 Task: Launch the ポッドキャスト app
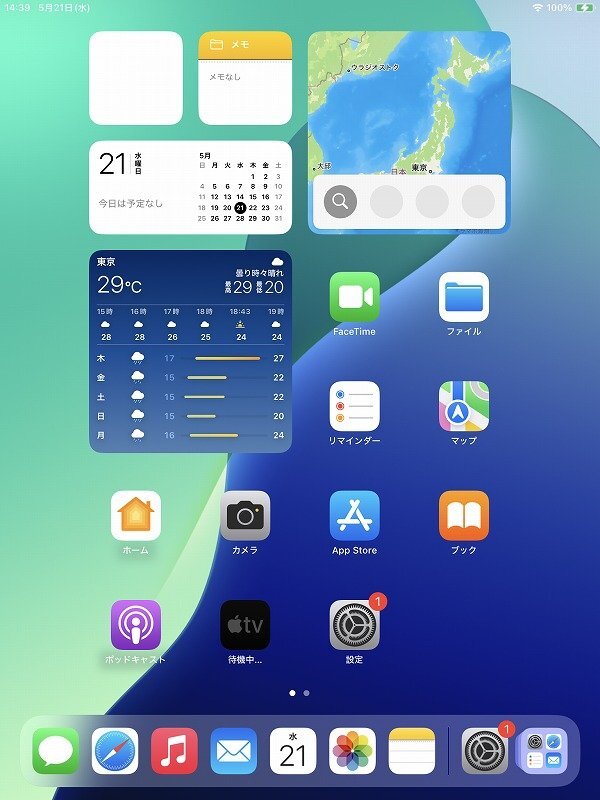[x=135, y=625]
